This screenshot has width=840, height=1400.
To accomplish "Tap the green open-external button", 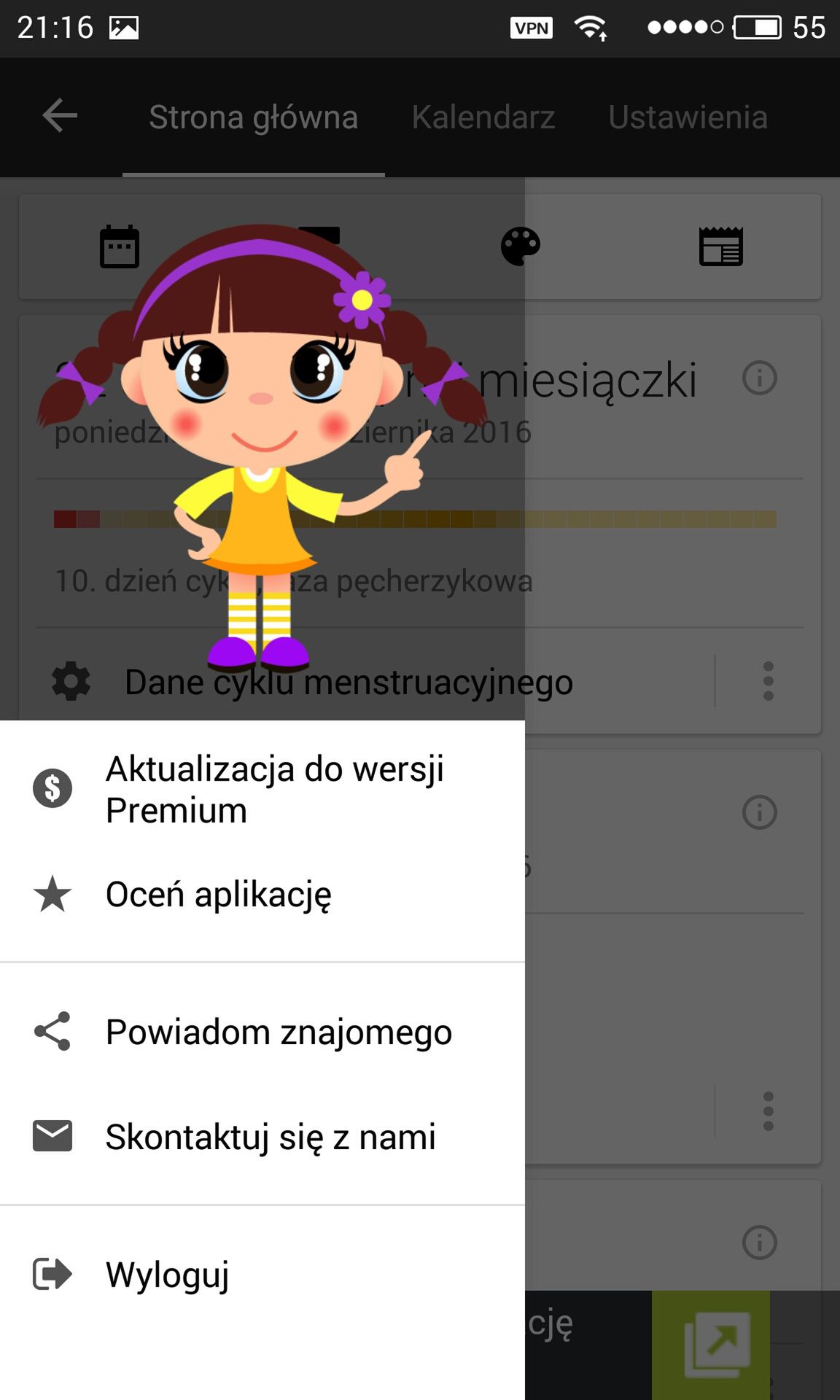I will [x=711, y=1345].
